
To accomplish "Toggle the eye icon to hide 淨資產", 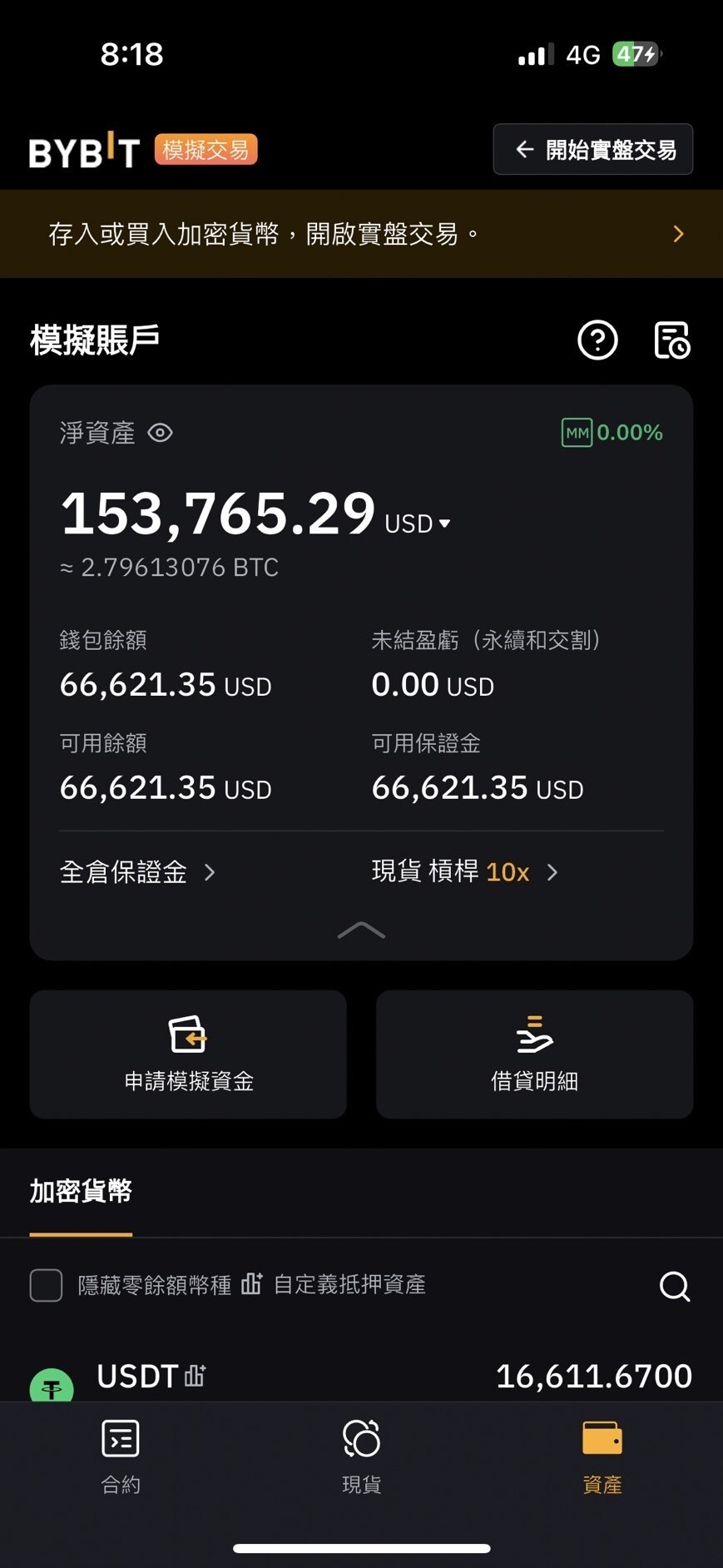I will coord(160,433).
